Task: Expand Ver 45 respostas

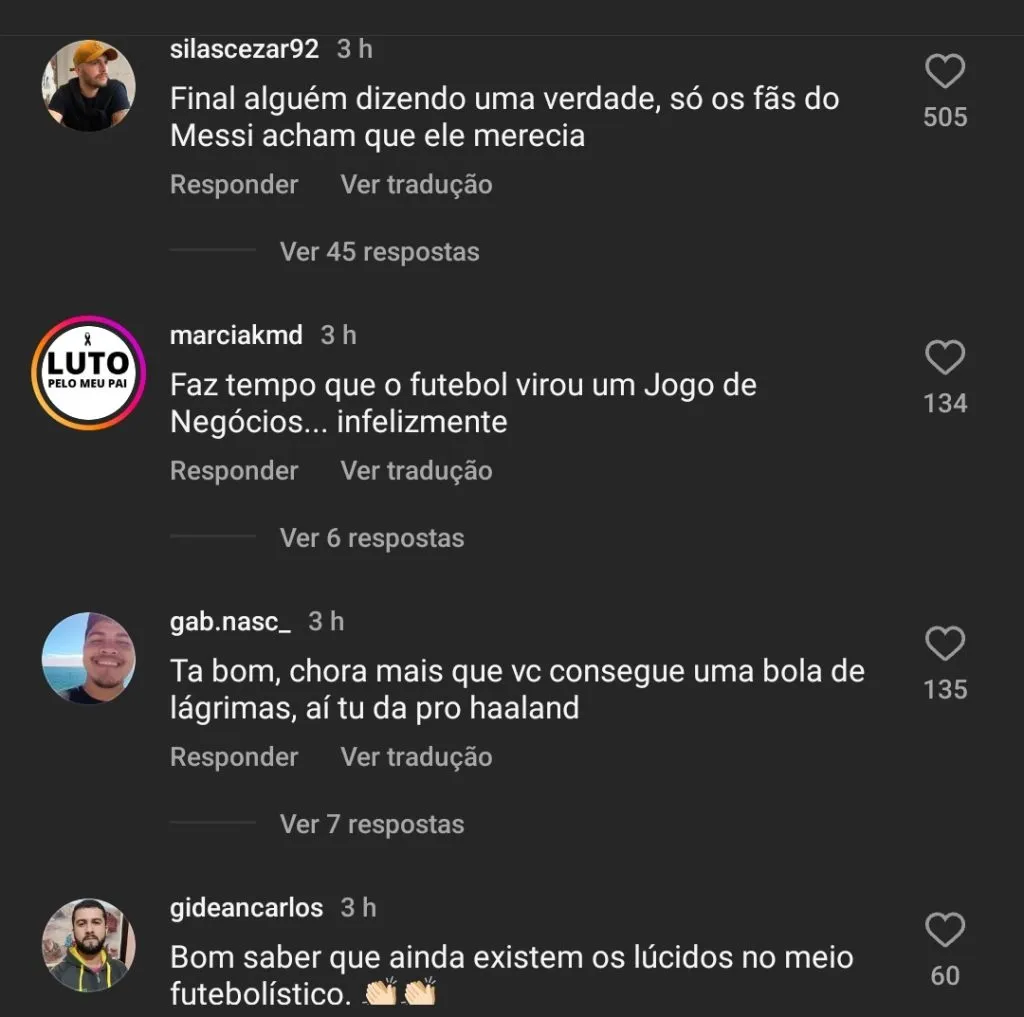Action: click(379, 252)
